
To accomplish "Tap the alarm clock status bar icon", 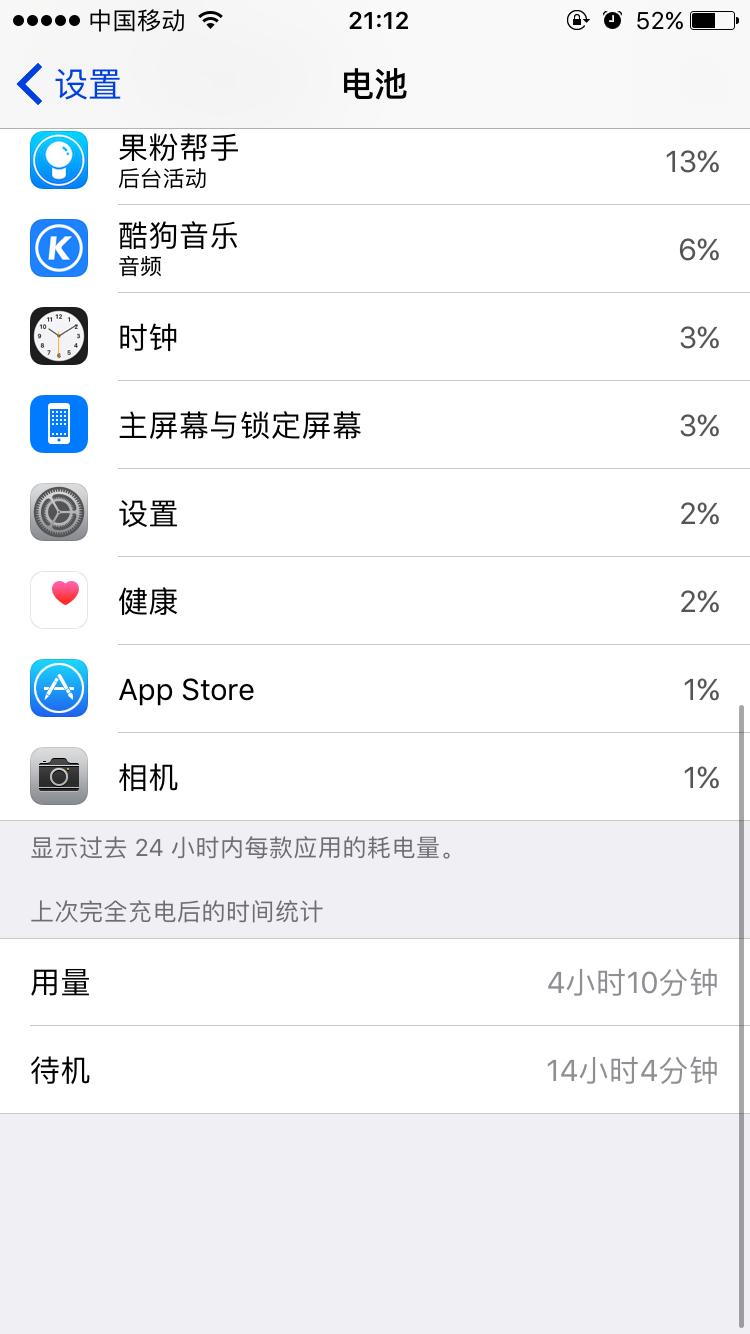I will (x=612, y=18).
